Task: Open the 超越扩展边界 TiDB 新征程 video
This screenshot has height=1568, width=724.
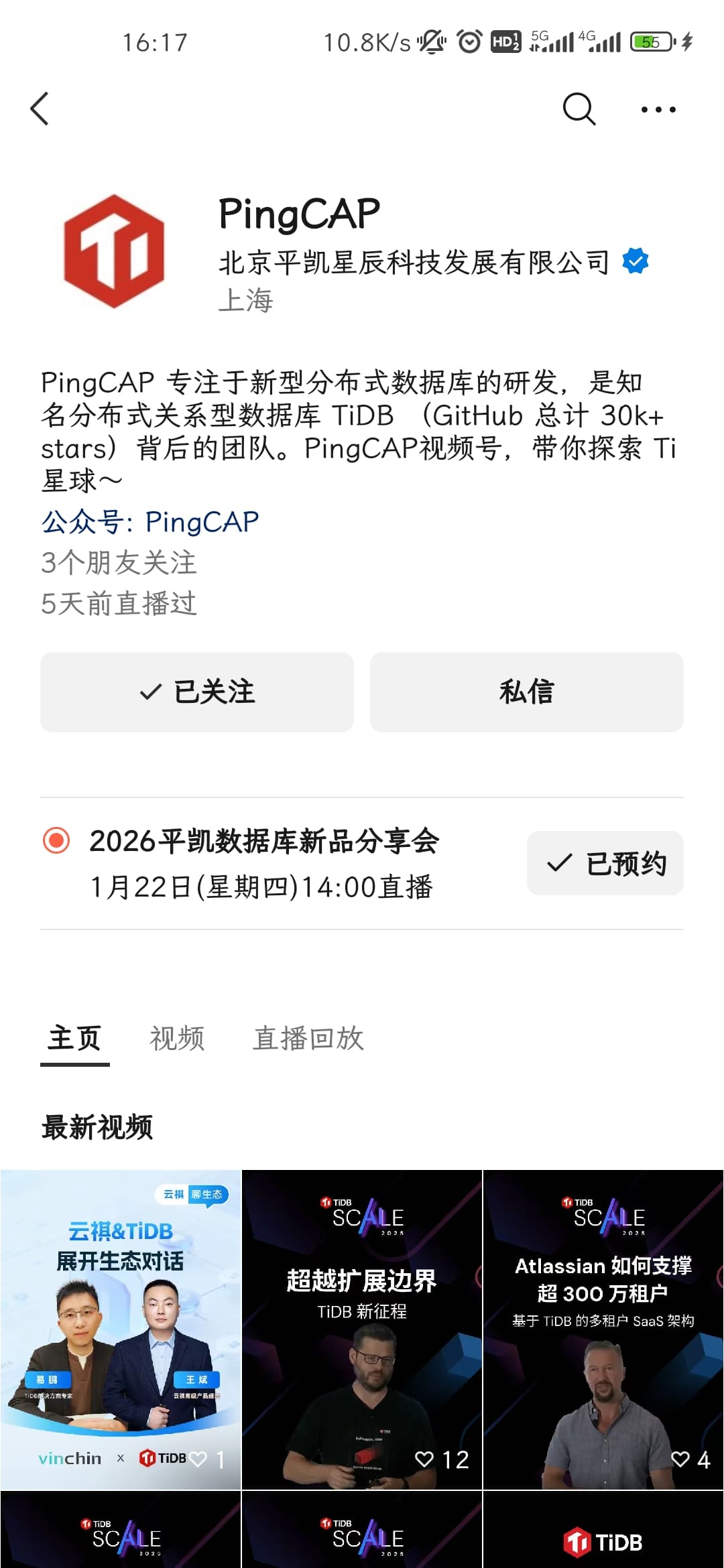Action: point(362,1329)
